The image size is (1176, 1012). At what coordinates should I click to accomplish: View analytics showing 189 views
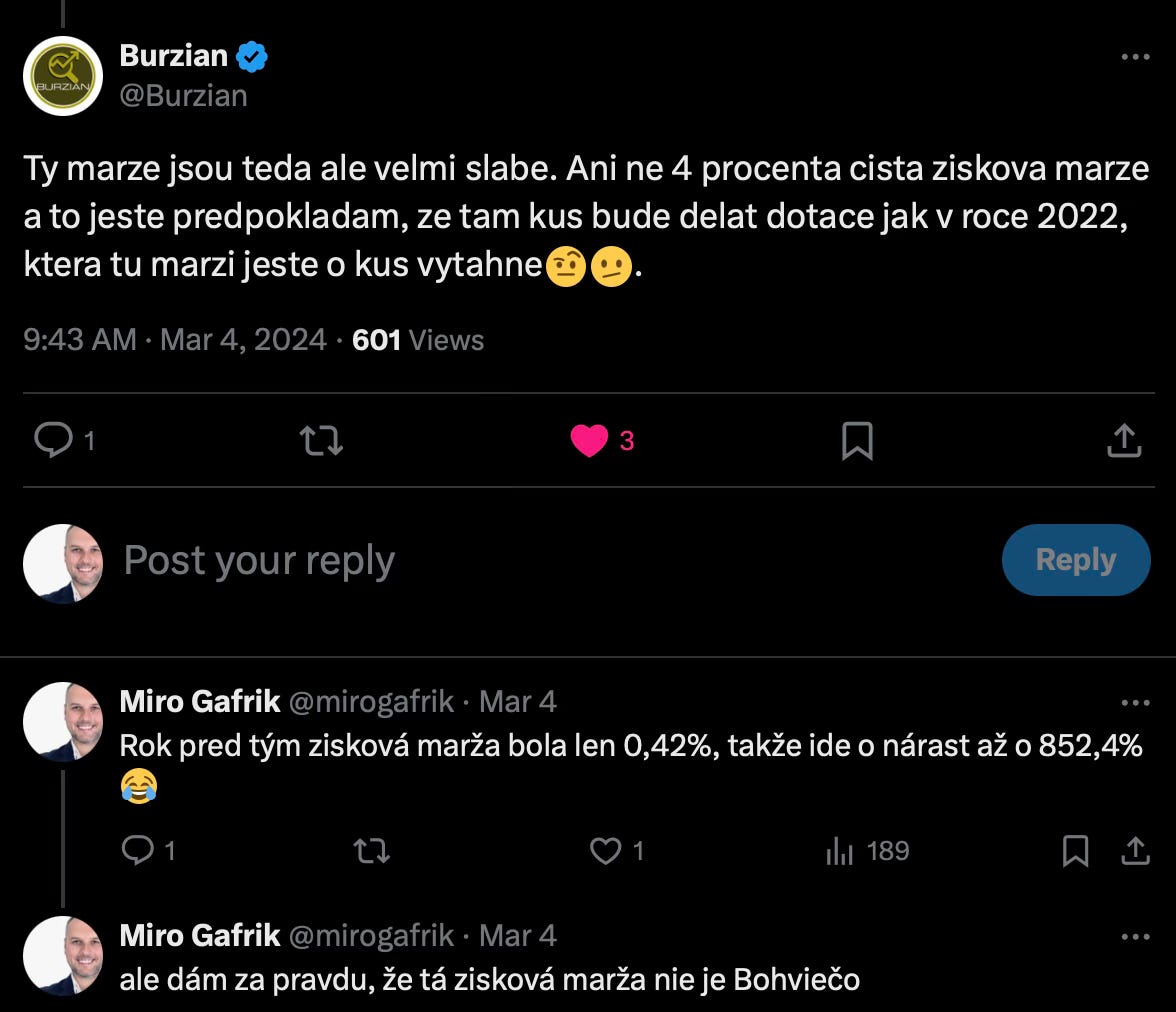coord(868,851)
